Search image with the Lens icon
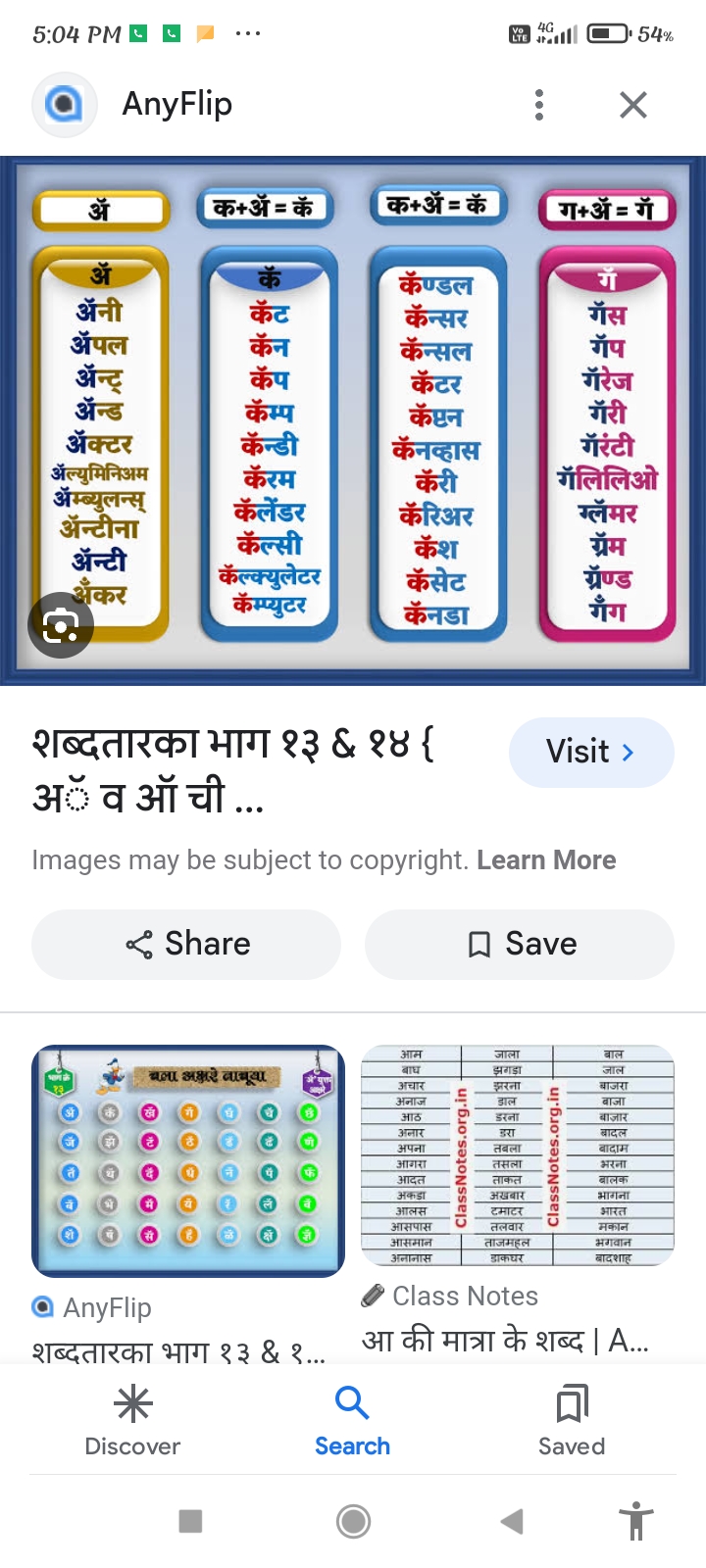 [61, 624]
